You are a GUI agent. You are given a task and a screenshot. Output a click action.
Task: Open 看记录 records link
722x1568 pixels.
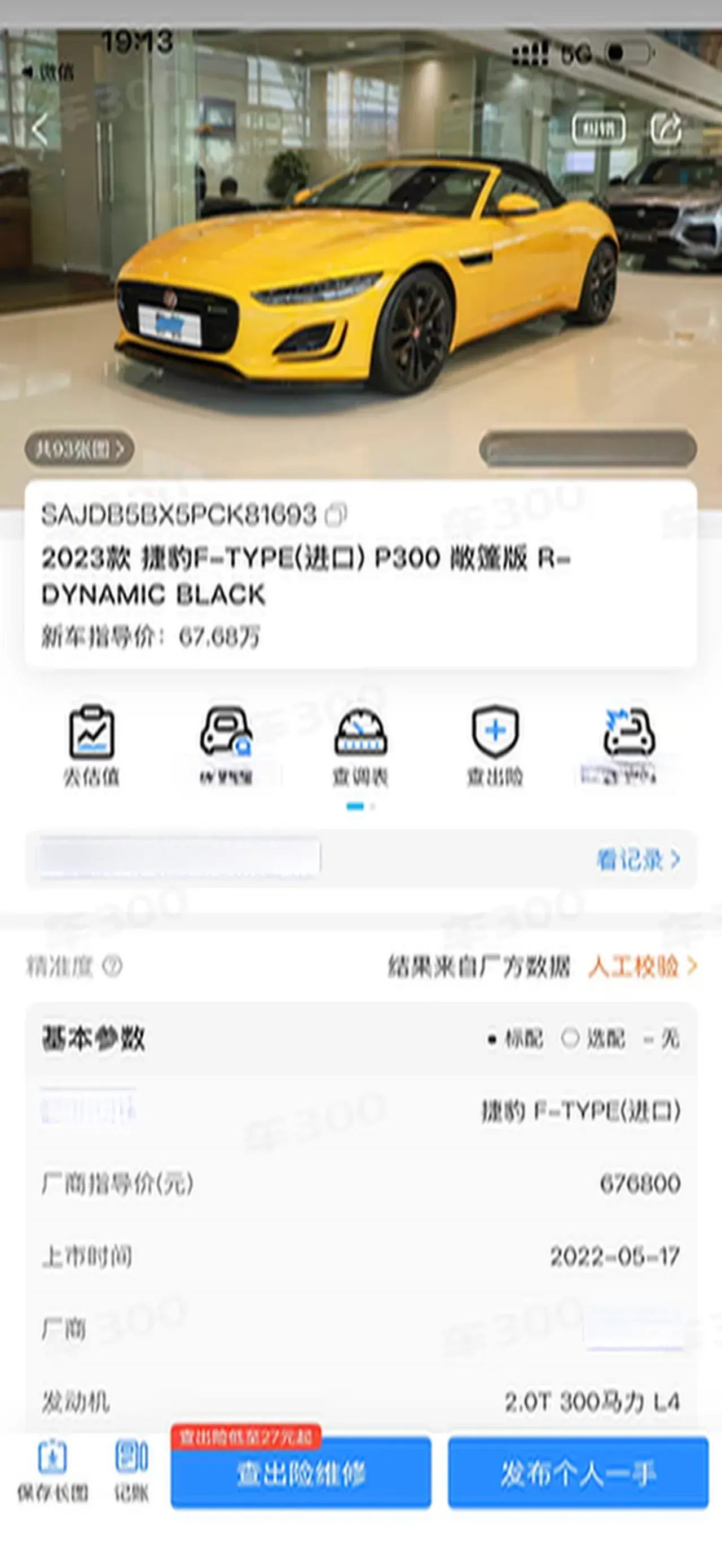[x=637, y=859]
